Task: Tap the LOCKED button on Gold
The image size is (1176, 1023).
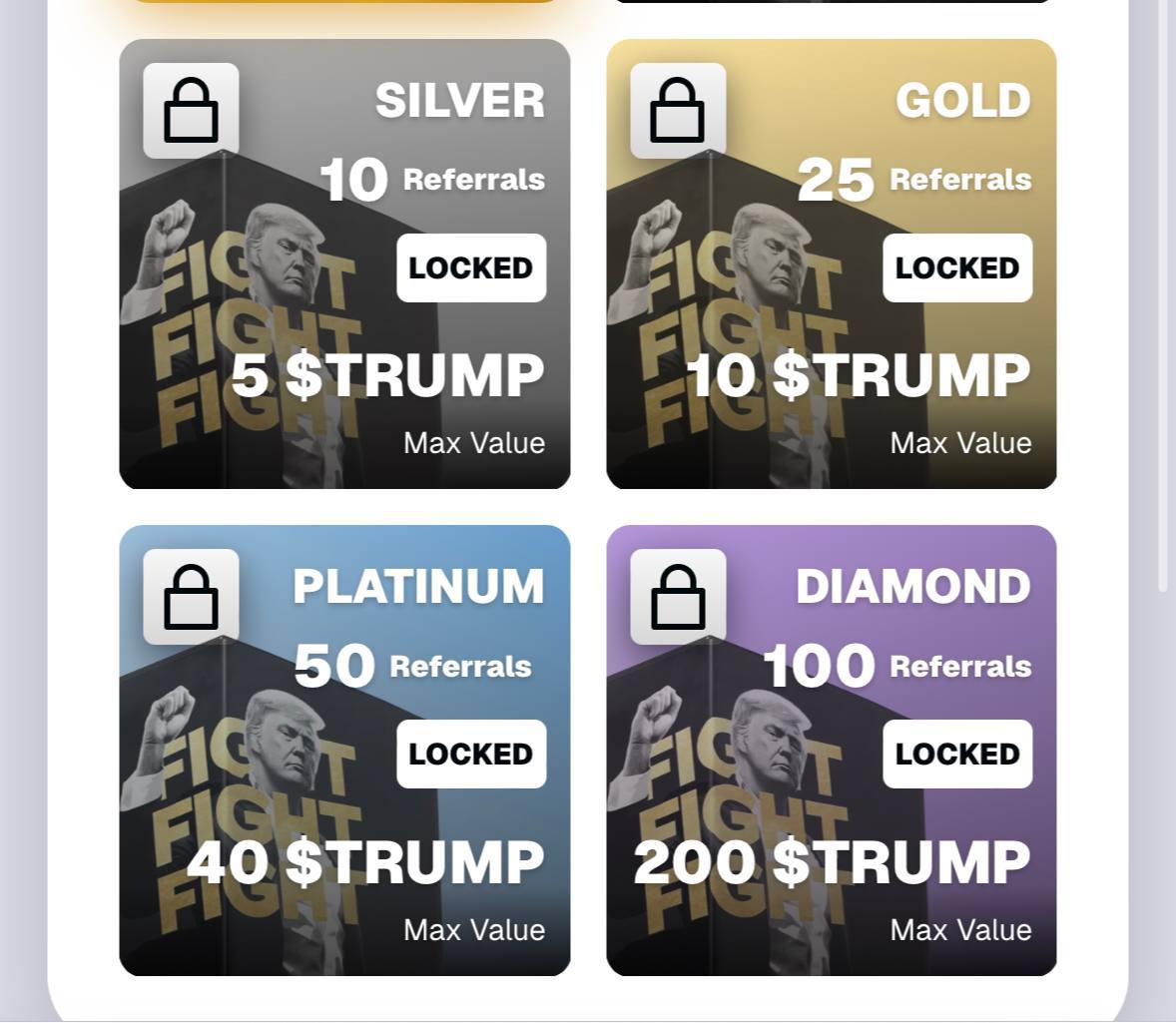Action: (957, 267)
